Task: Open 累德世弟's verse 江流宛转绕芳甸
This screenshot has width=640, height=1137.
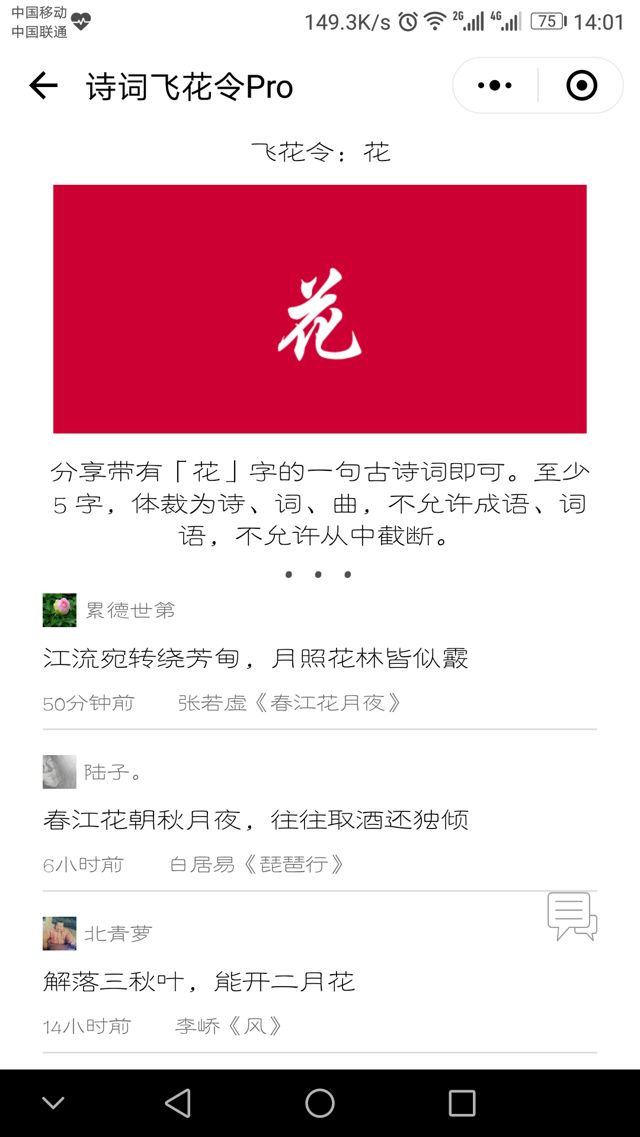Action: click(x=256, y=658)
